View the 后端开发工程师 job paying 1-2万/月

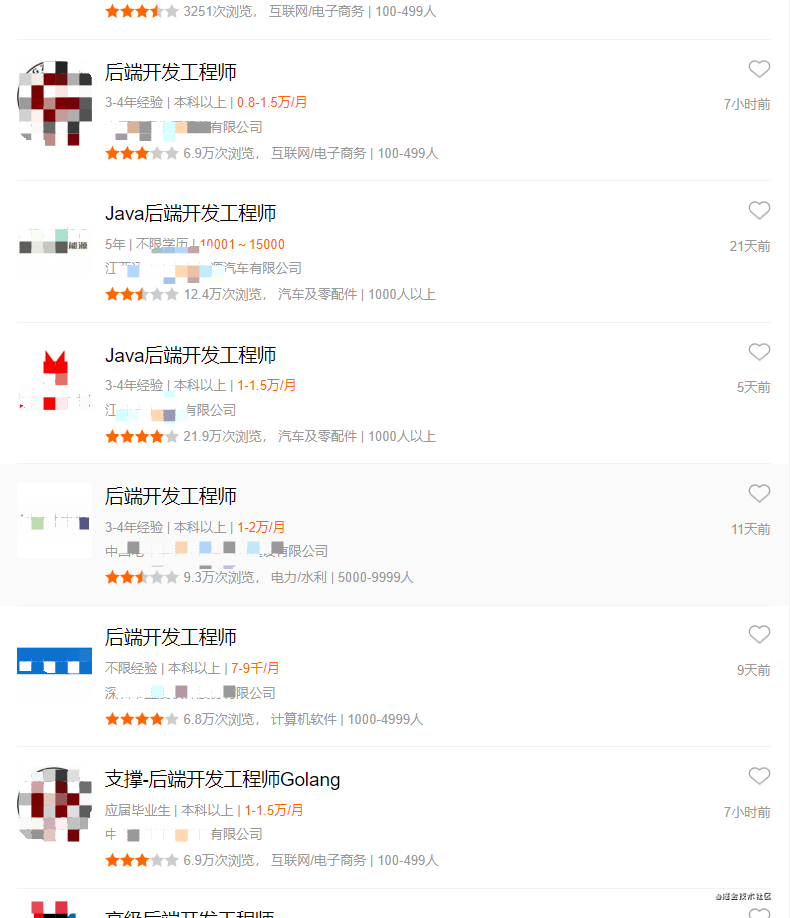170,497
